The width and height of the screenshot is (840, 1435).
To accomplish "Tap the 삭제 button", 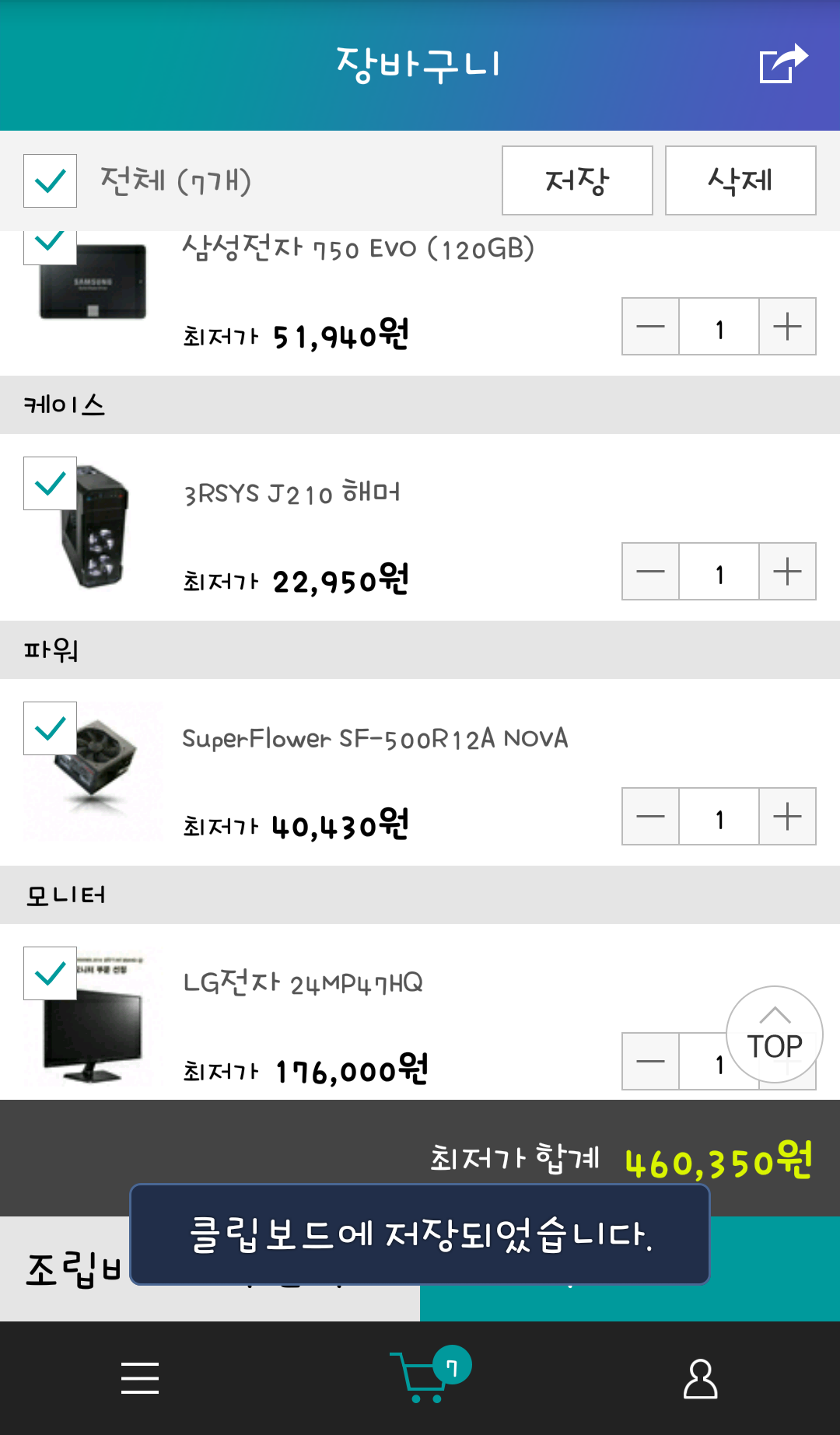I will (x=740, y=180).
